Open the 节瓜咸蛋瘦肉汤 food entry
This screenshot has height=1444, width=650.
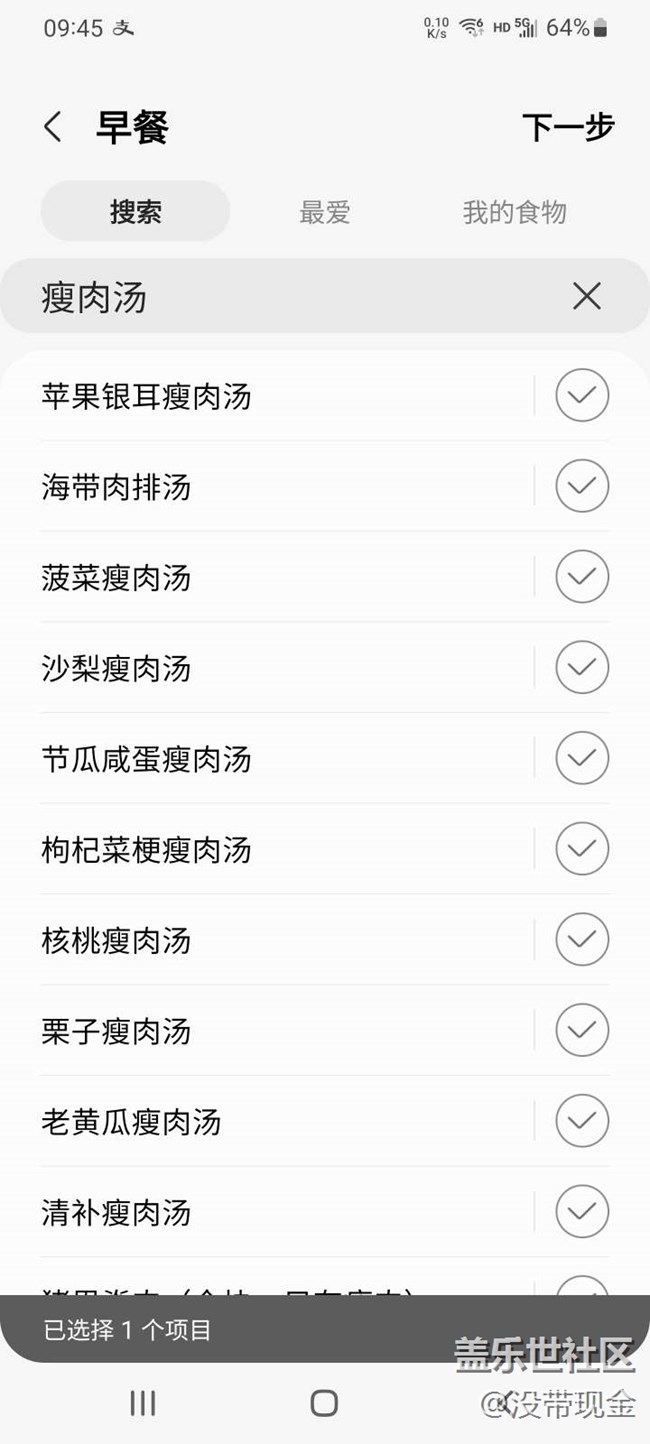[x=146, y=759]
